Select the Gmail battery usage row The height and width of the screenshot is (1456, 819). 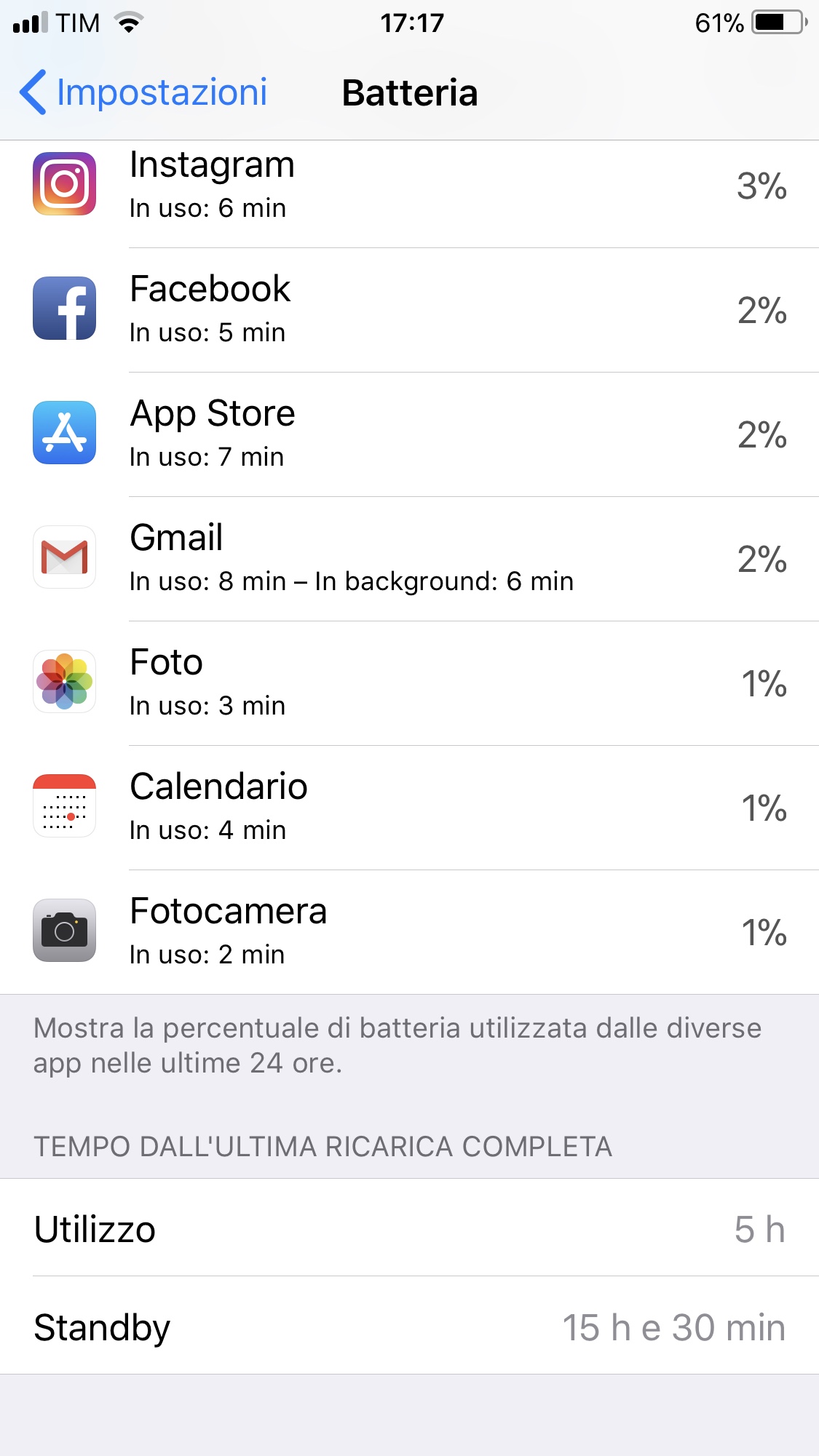tap(408, 559)
